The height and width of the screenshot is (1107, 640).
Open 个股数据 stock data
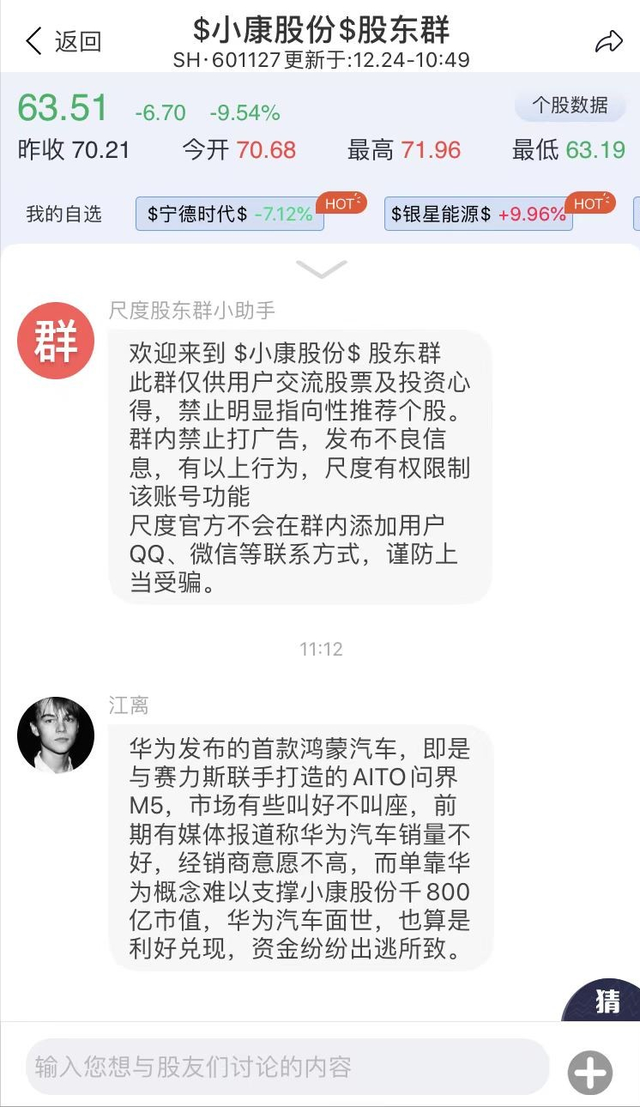pos(569,105)
